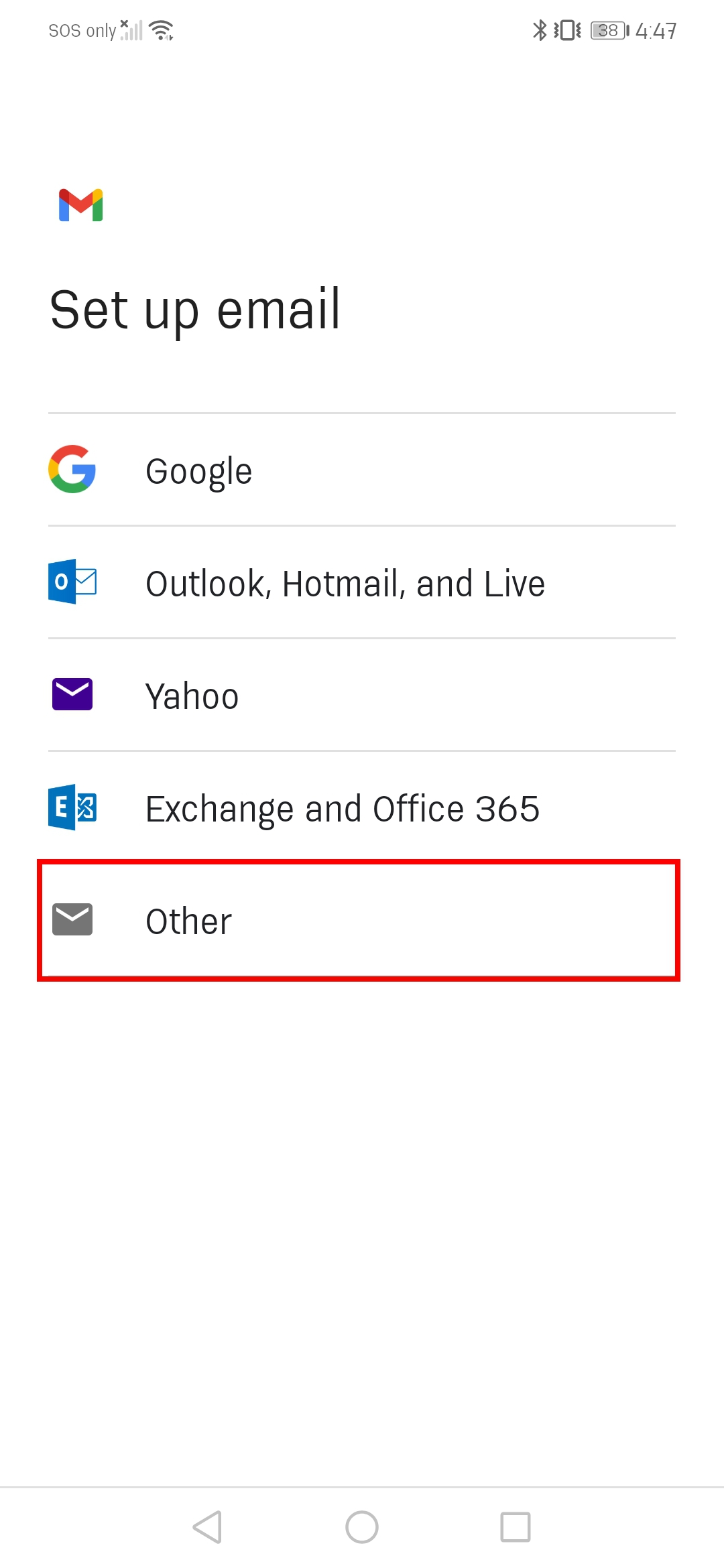Go back using the system back button
This screenshot has height=1568, width=724.
pyautogui.click(x=207, y=1527)
